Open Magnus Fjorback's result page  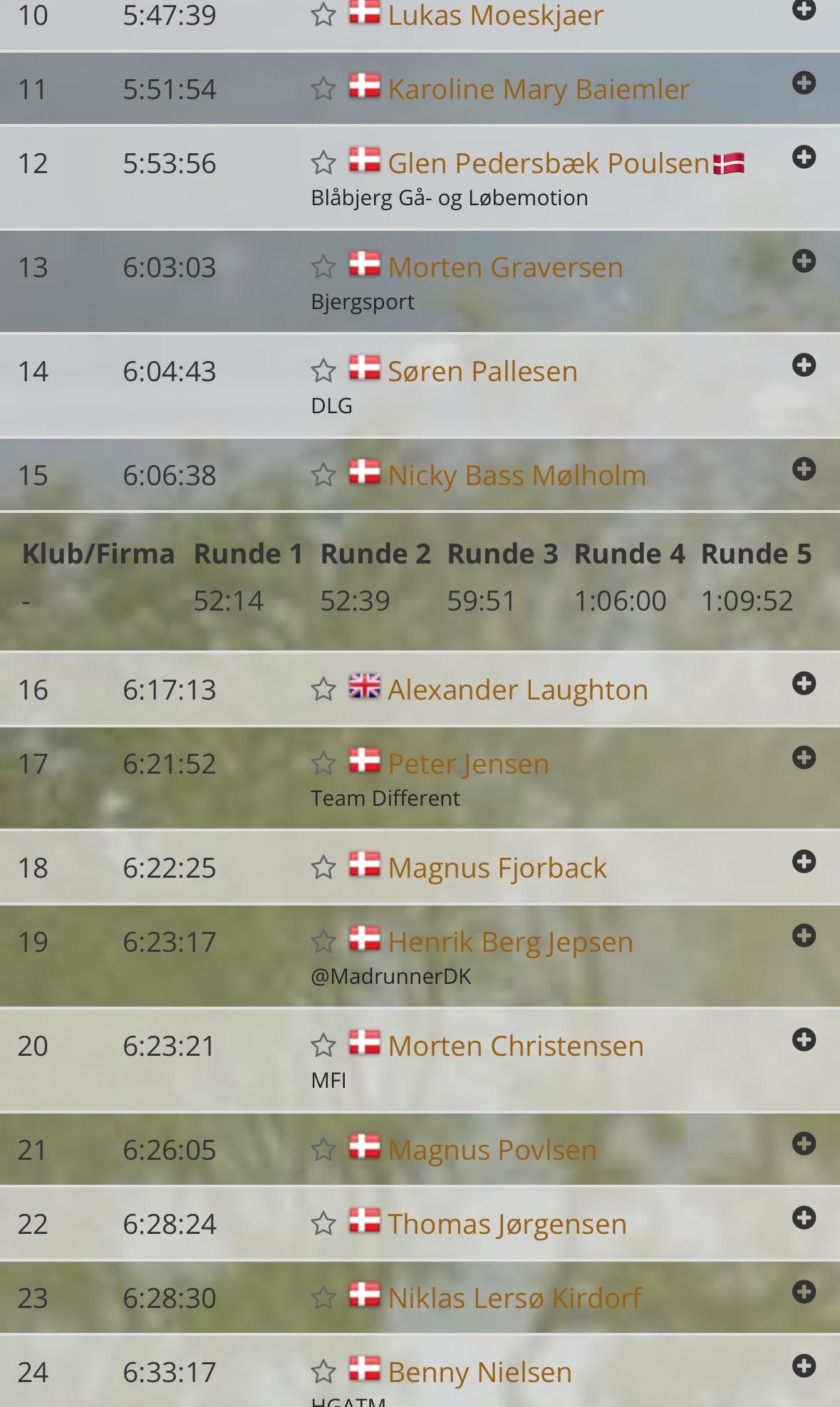pyautogui.click(x=497, y=868)
